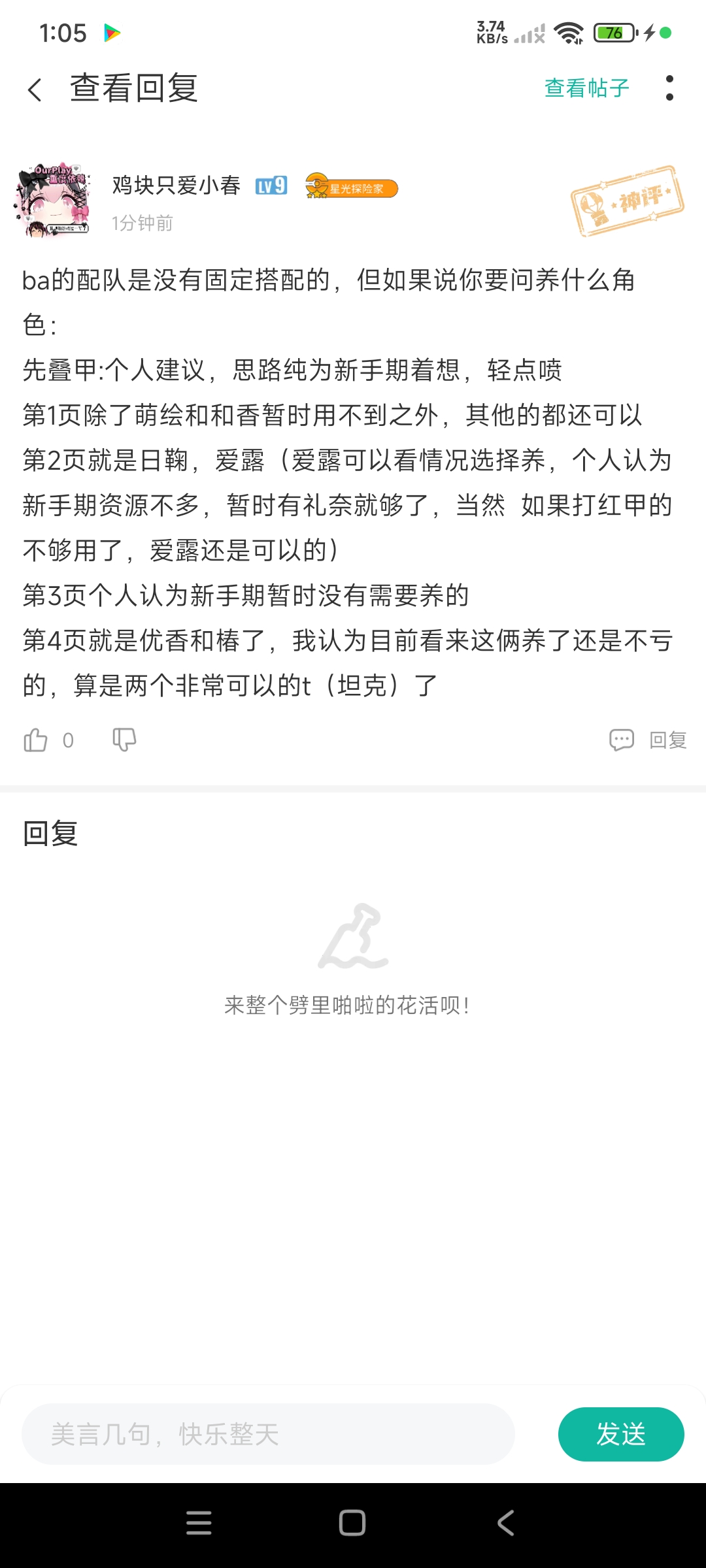Viewport: 706px width, 1568px height.
Task: Open the comment bubble icon near 回复
Action: point(623,739)
